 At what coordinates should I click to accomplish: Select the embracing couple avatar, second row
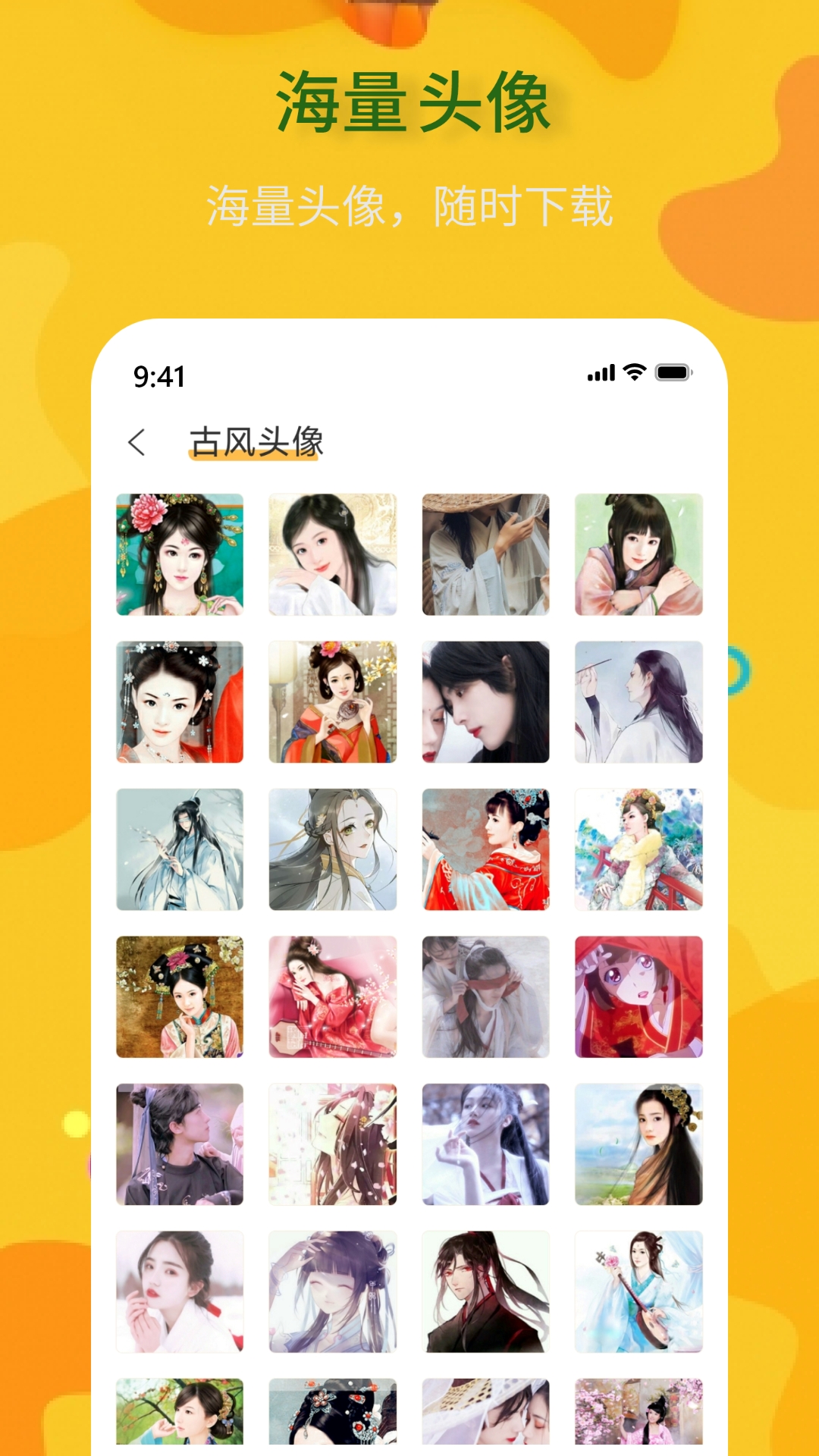pos(485,701)
